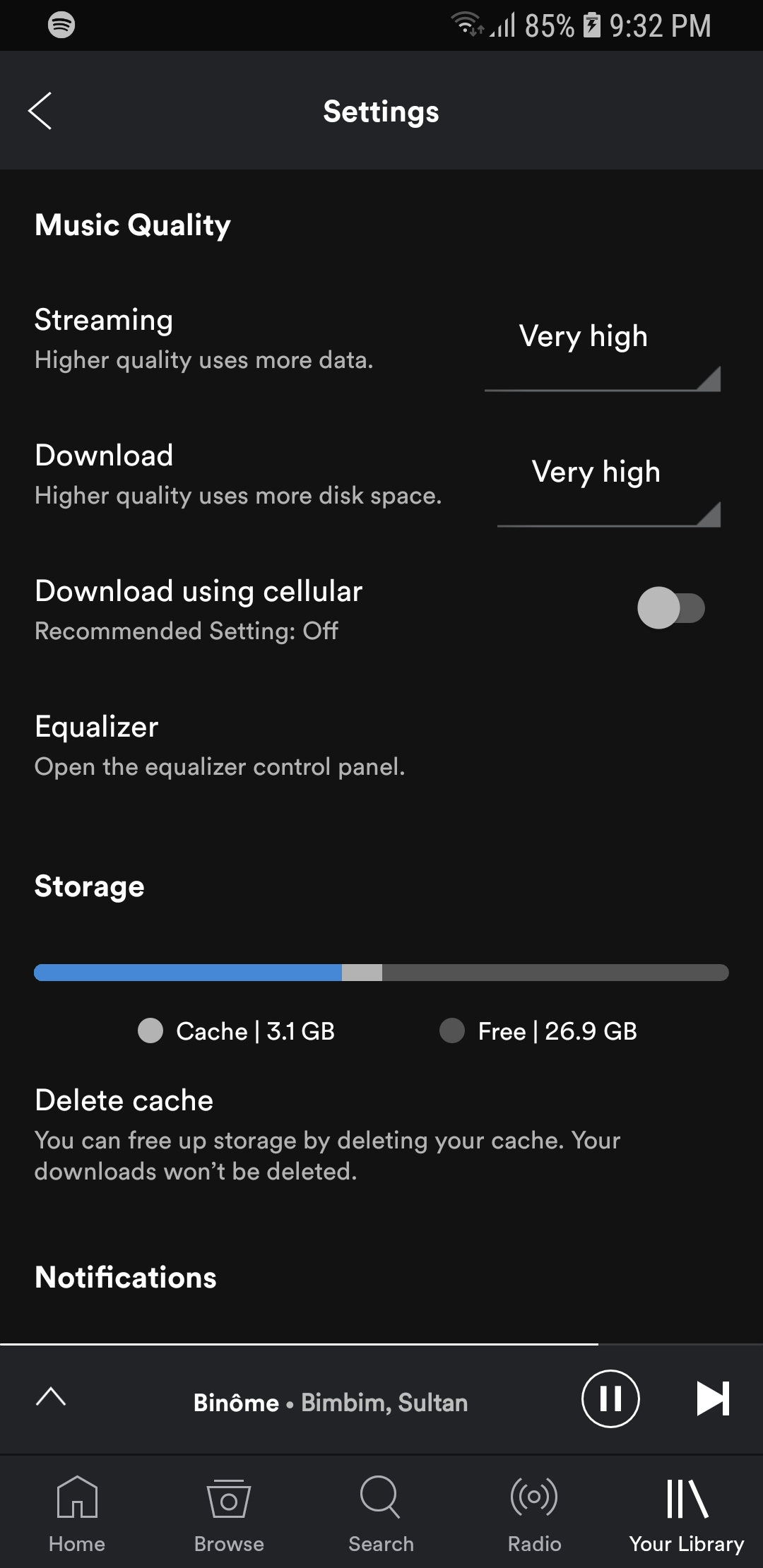Tap the Cache legend dot
This screenshot has width=763, height=1568.
[x=150, y=1031]
